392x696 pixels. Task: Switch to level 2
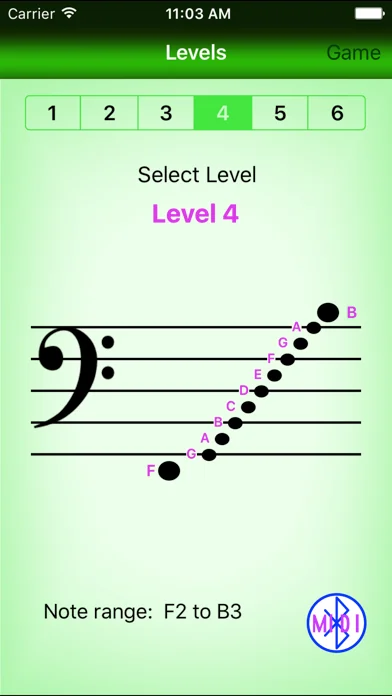click(109, 113)
